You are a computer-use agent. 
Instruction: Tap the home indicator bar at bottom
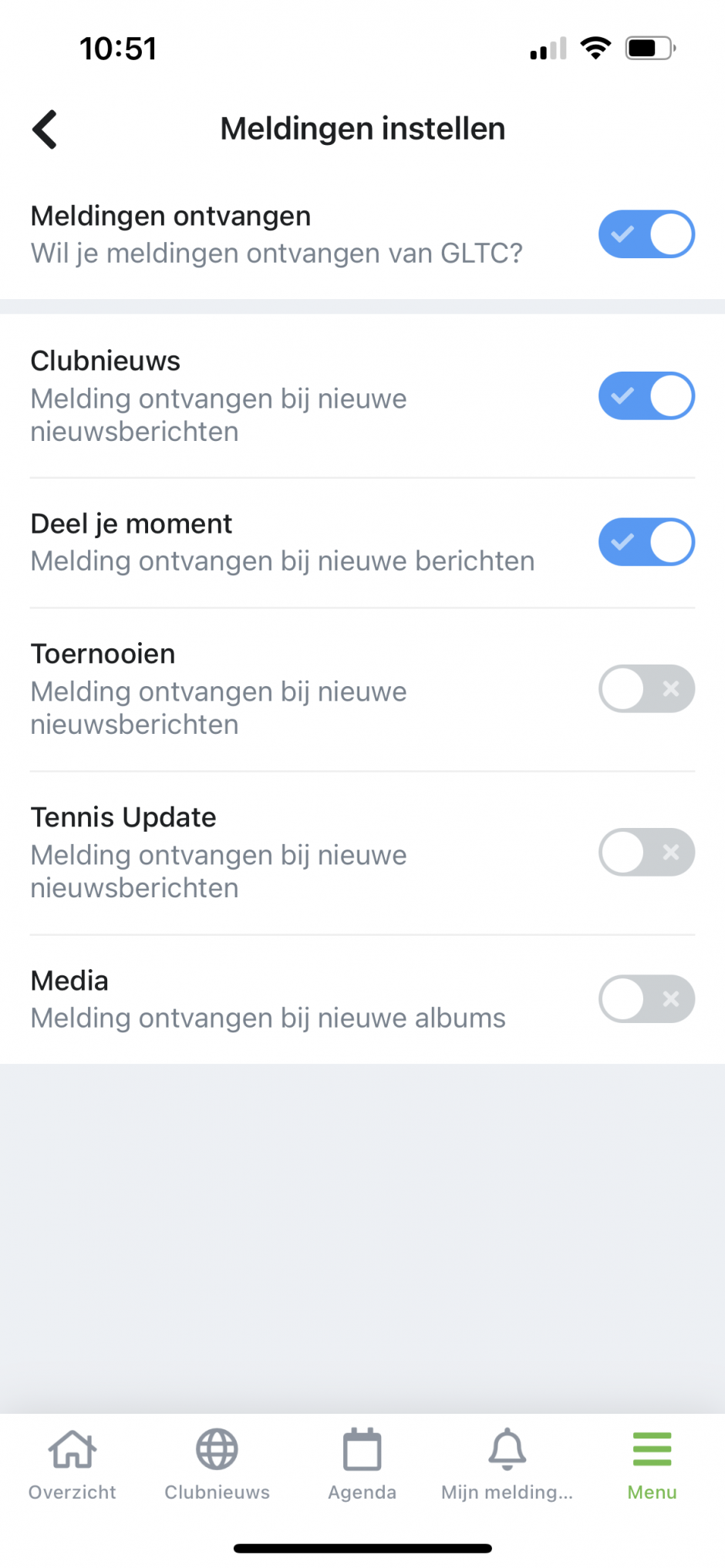(362, 1547)
